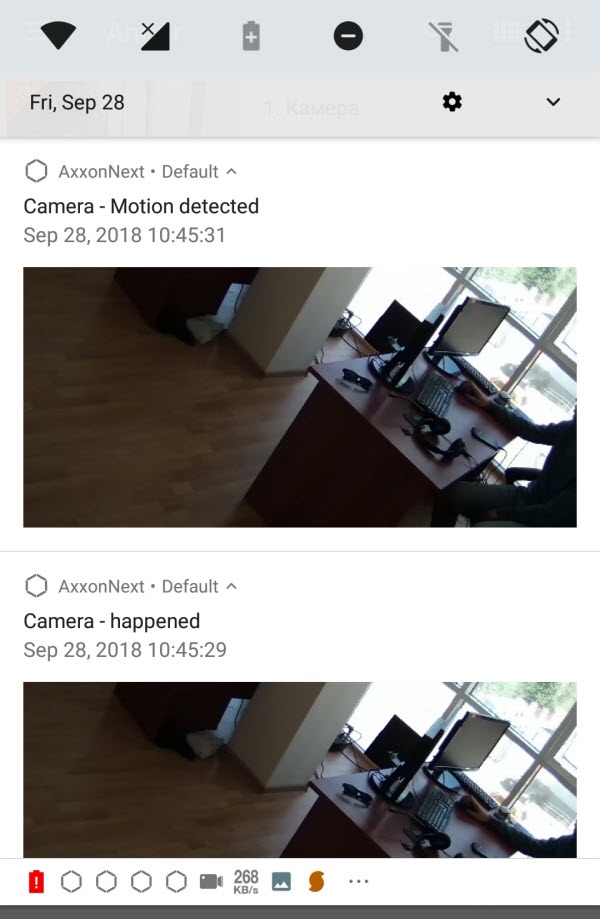
Task: Collapse the 10:45:31 AxxonNext notification
Action: point(232,172)
